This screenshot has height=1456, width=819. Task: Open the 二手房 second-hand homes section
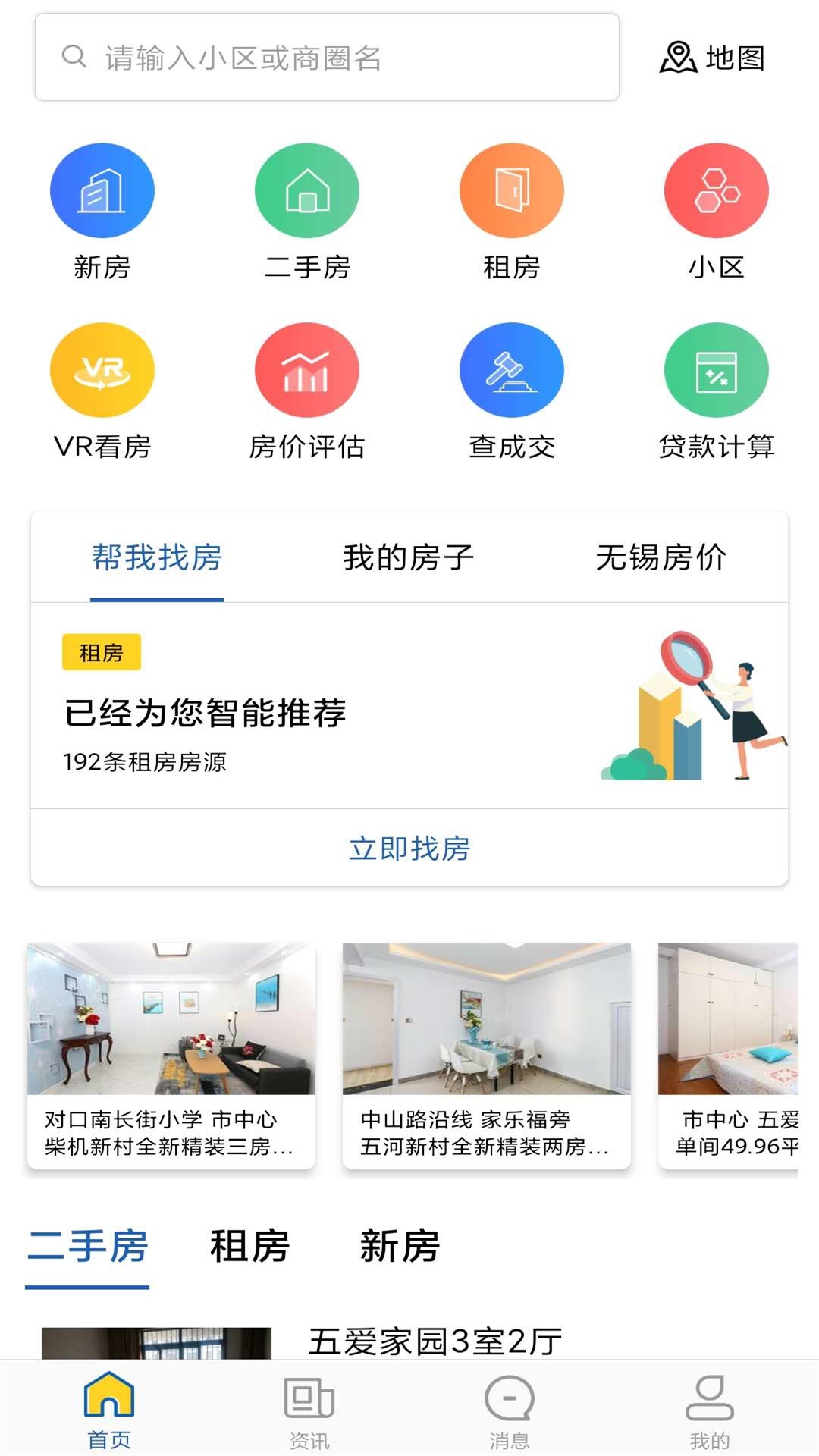(x=307, y=212)
